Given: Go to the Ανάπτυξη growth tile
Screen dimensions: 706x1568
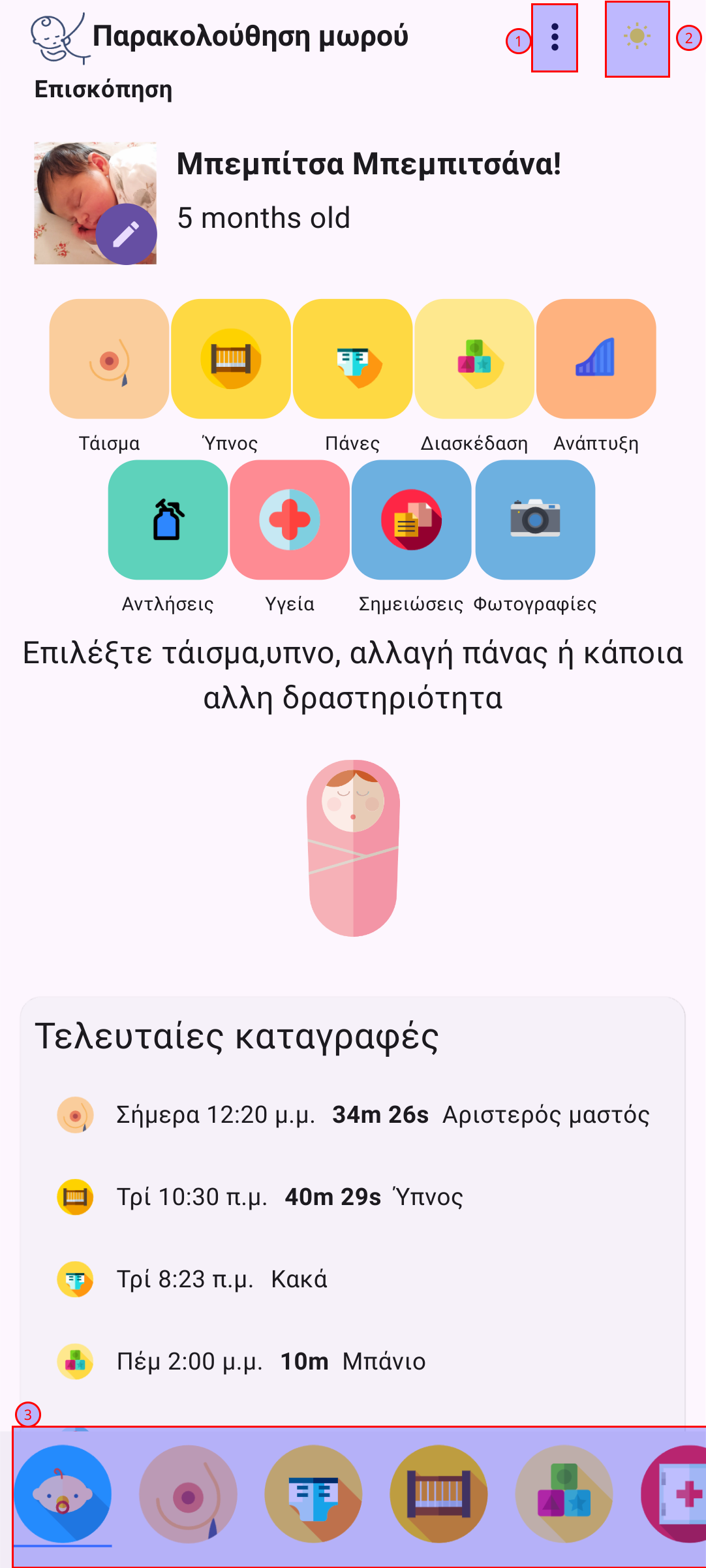Looking at the screenshot, I should point(596,359).
